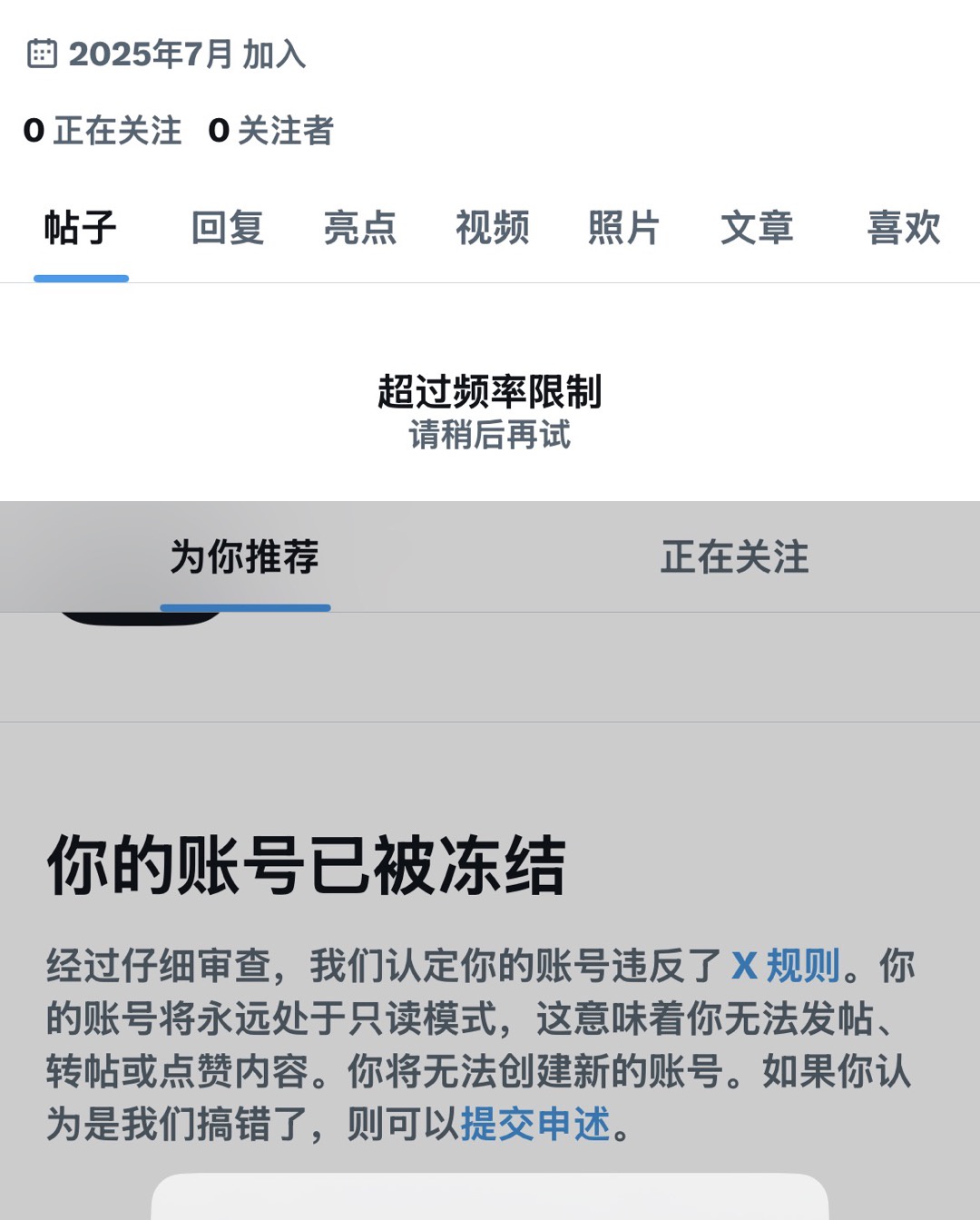The width and height of the screenshot is (980, 1220).
Task: Open the X 规则 rules link
Action: point(786,969)
